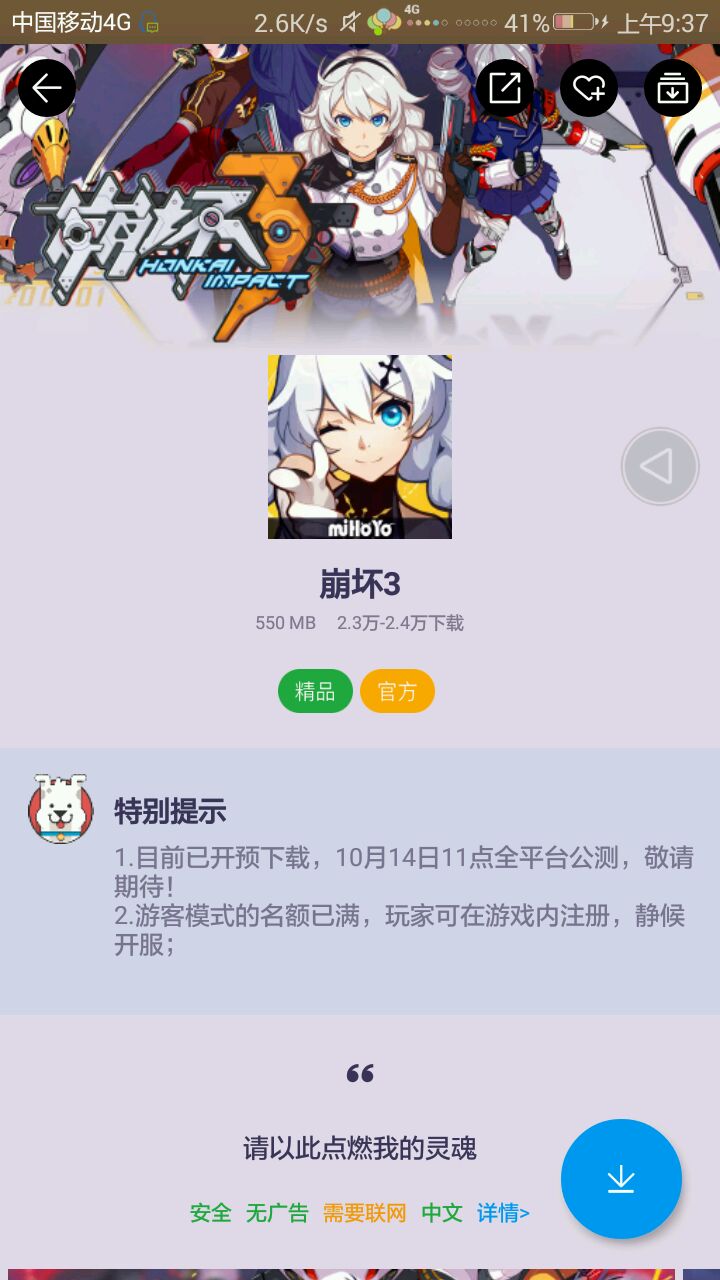This screenshot has height=1280, width=720.
Task: Select the 精品 tag chip
Action: coord(315,691)
